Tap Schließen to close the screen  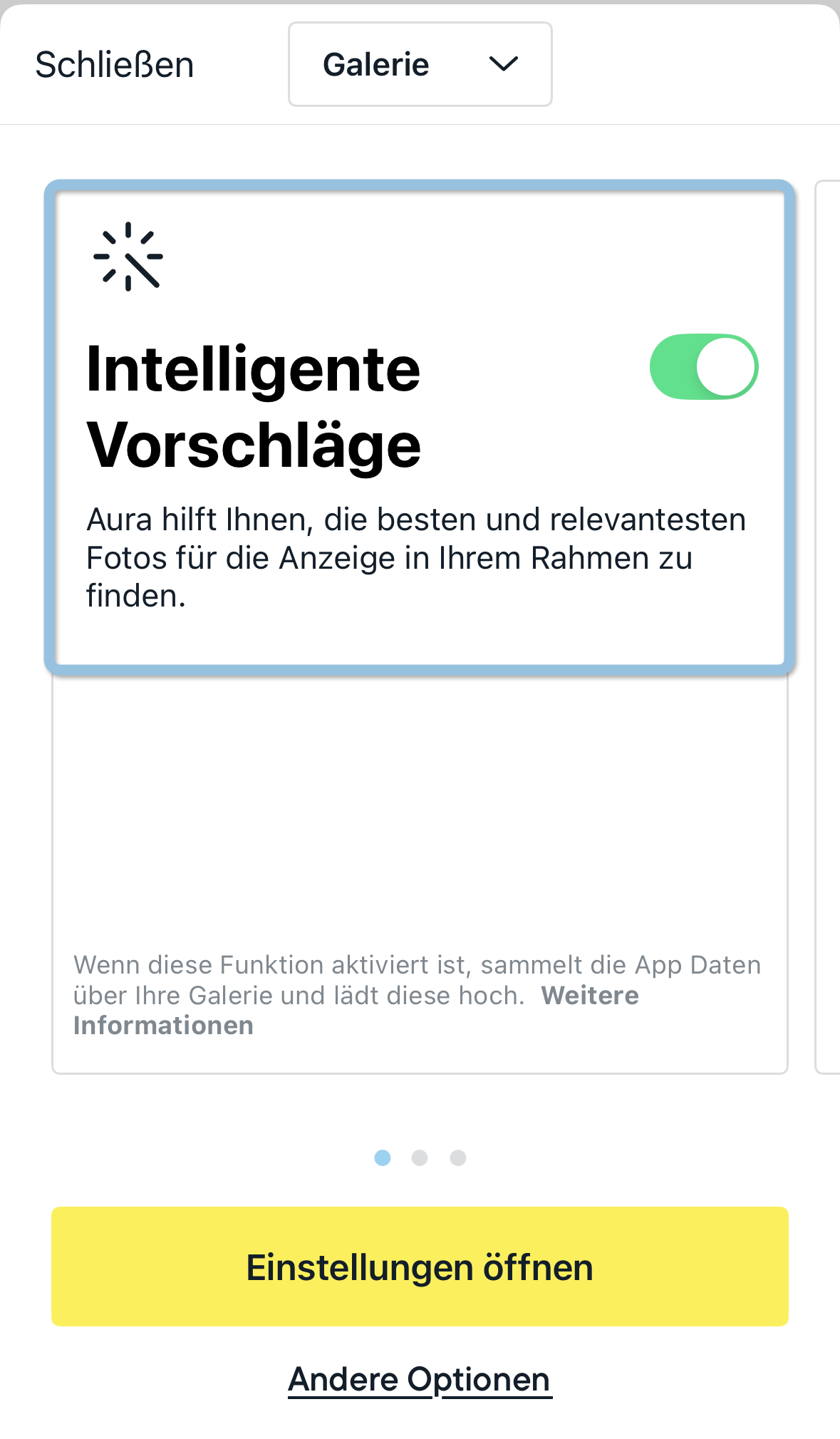click(115, 65)
